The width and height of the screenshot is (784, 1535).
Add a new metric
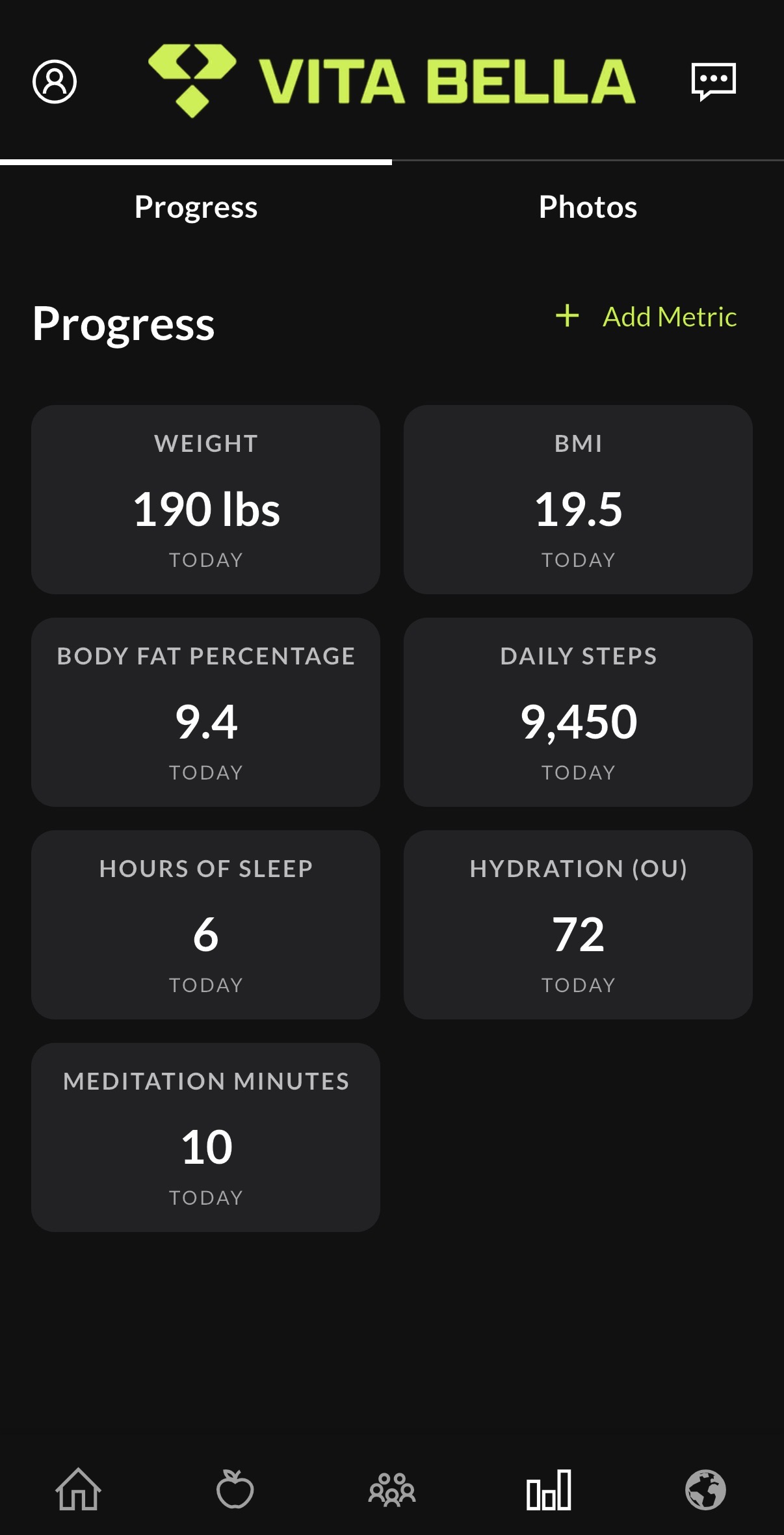pos(647,317)
